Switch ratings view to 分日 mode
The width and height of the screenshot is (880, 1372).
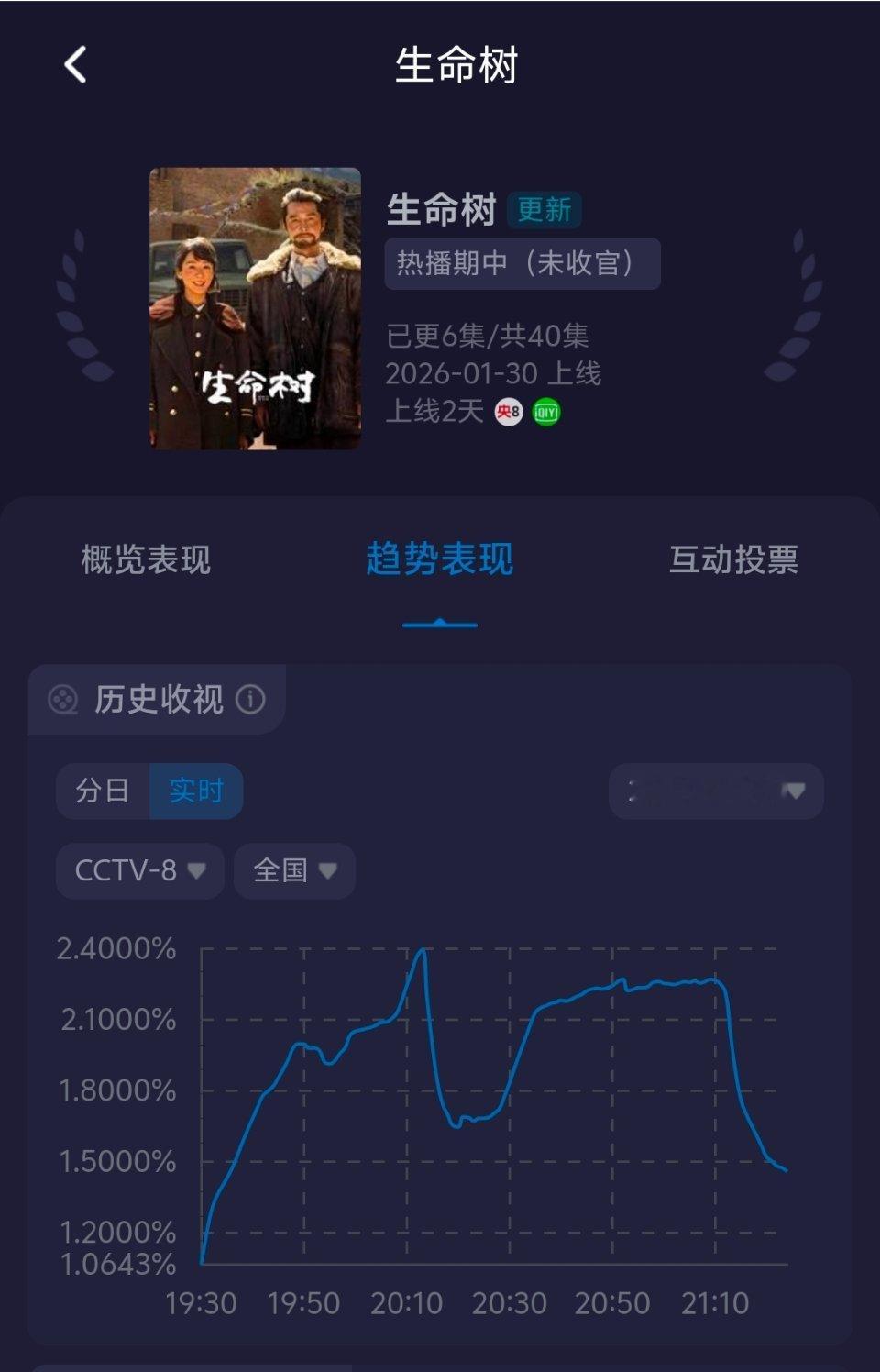[x=101, y=791]
